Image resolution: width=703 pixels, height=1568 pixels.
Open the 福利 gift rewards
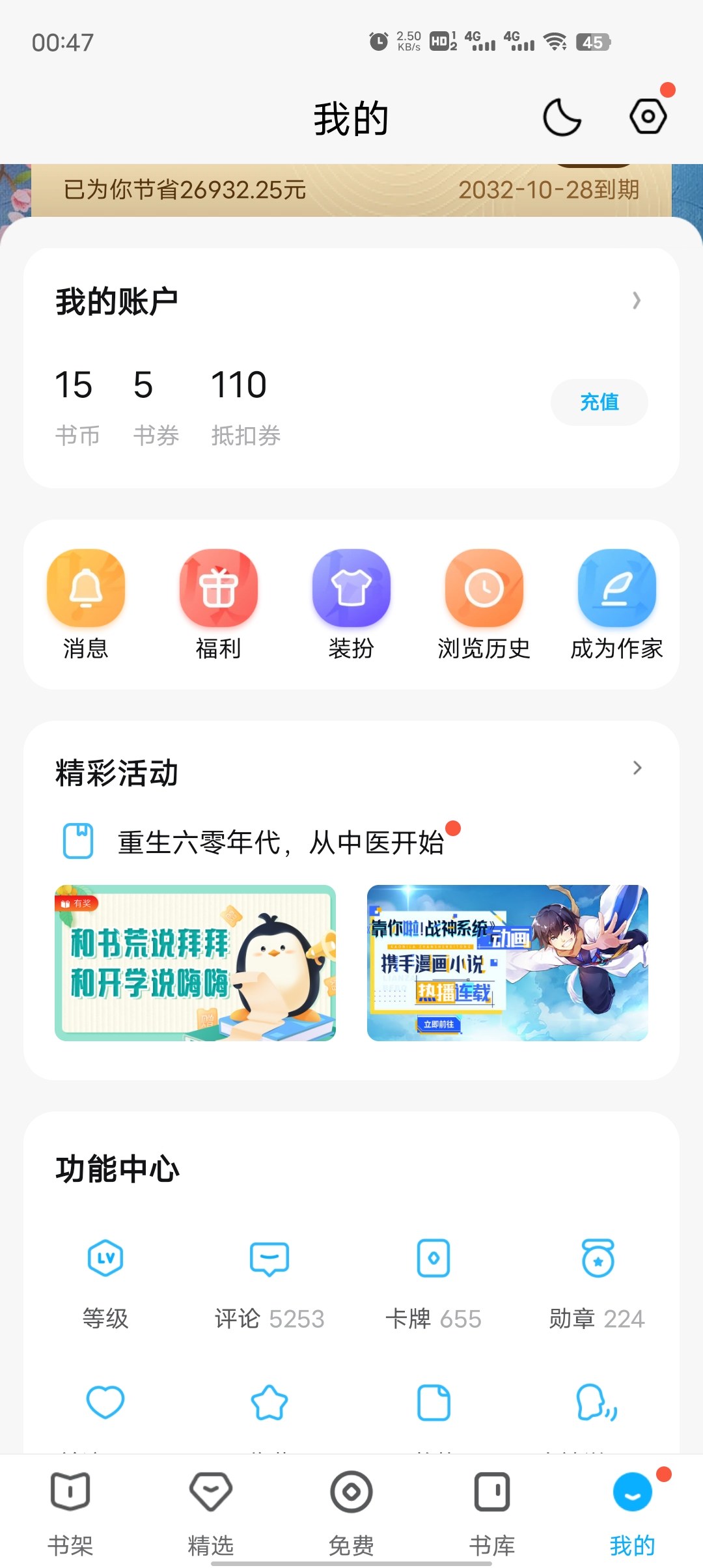coord(219,604)
